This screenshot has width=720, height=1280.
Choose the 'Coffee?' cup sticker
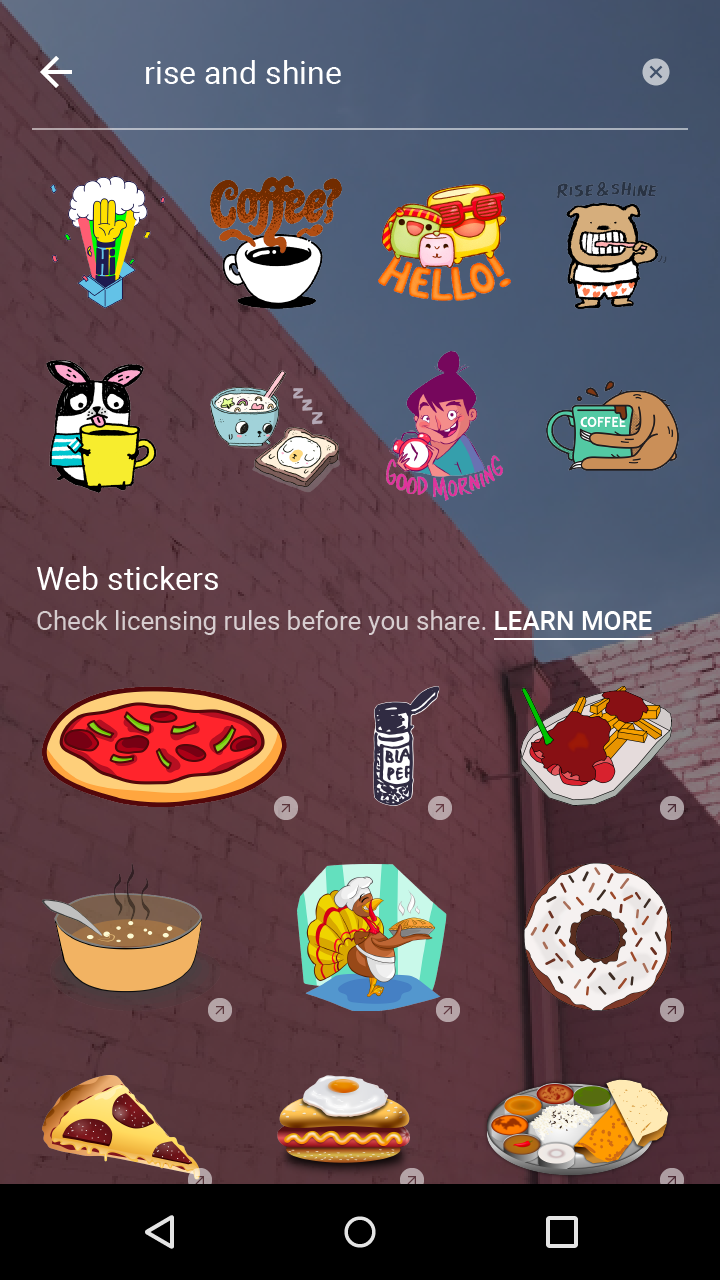click(x=273, y=243)
